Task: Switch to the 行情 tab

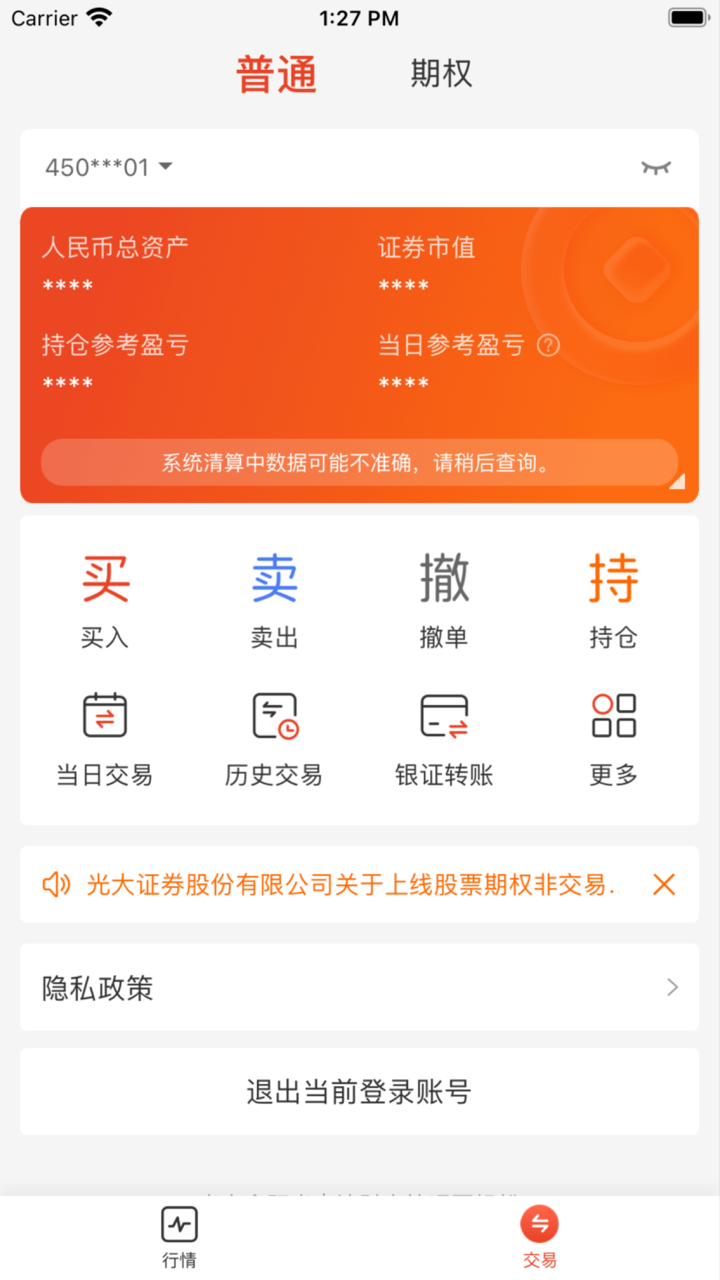Action: (x=180, y=1238)
